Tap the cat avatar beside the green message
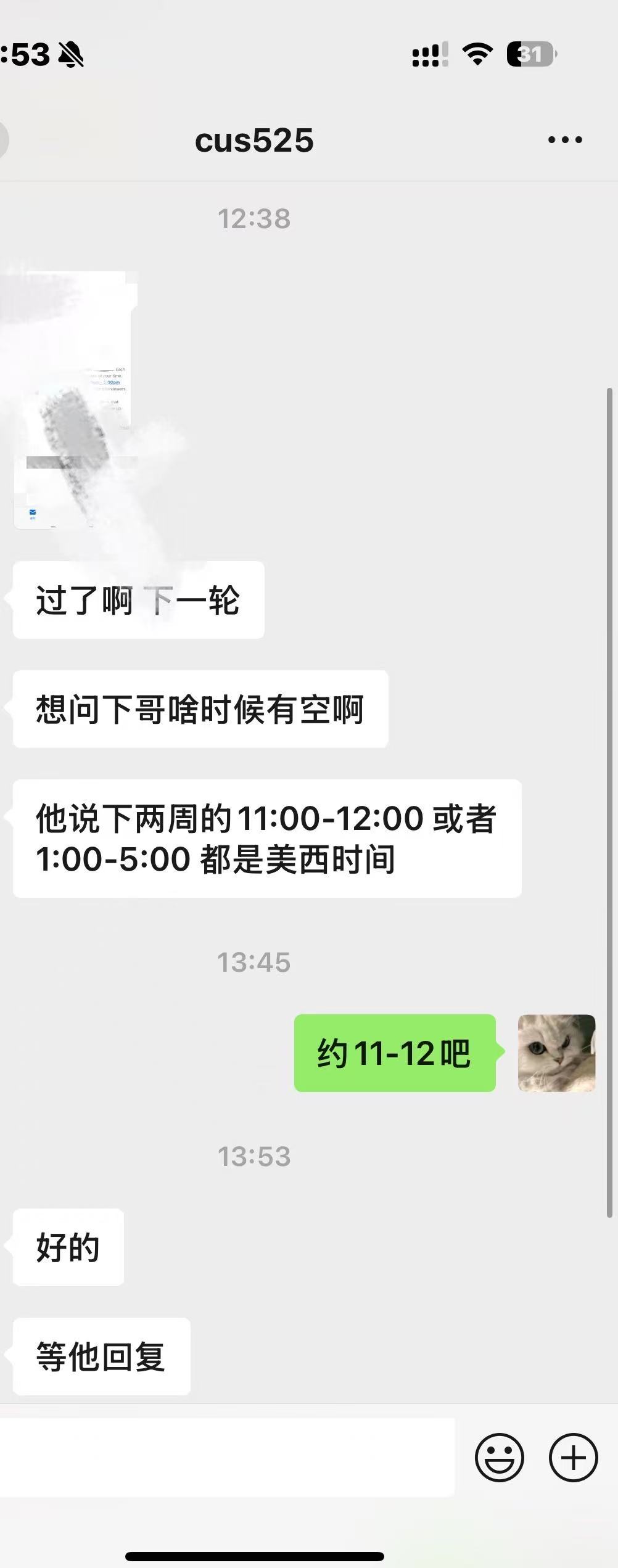The image size is (618, 1568). (556, 1053)
